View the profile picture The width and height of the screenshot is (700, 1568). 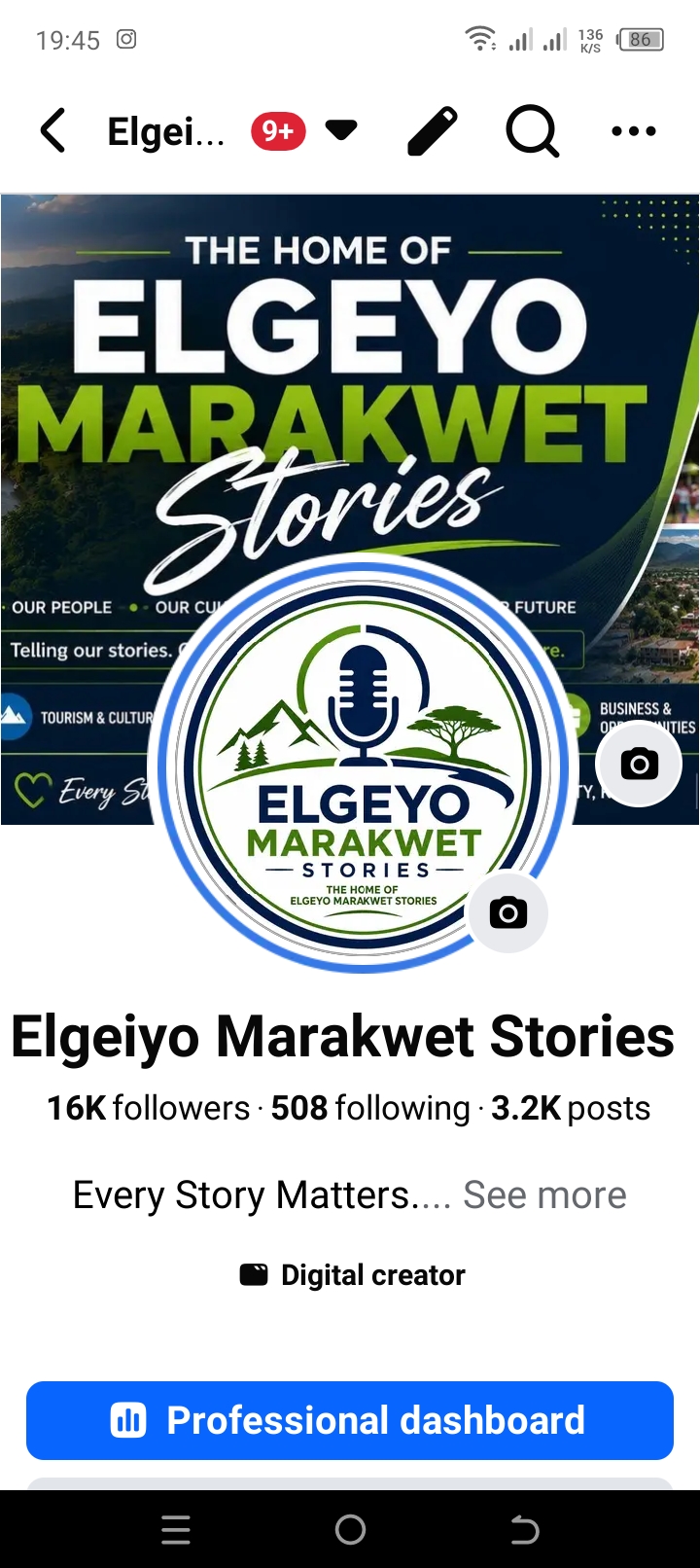(362, 766)
